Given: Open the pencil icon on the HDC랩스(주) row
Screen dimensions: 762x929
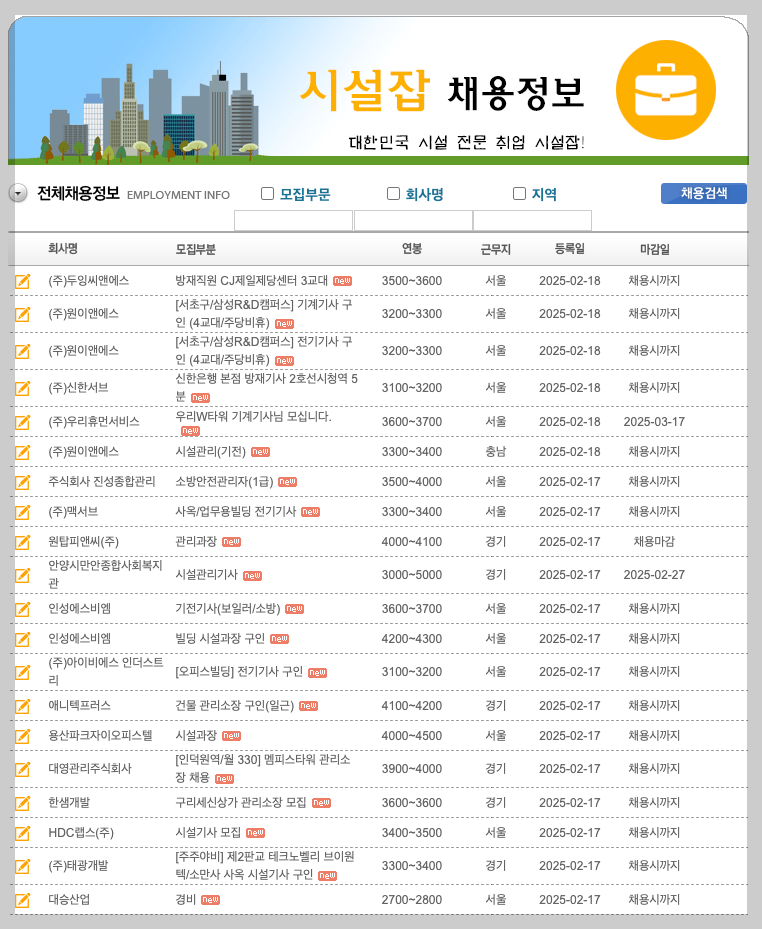Looking at the screenshot, I should pos(22,832).
